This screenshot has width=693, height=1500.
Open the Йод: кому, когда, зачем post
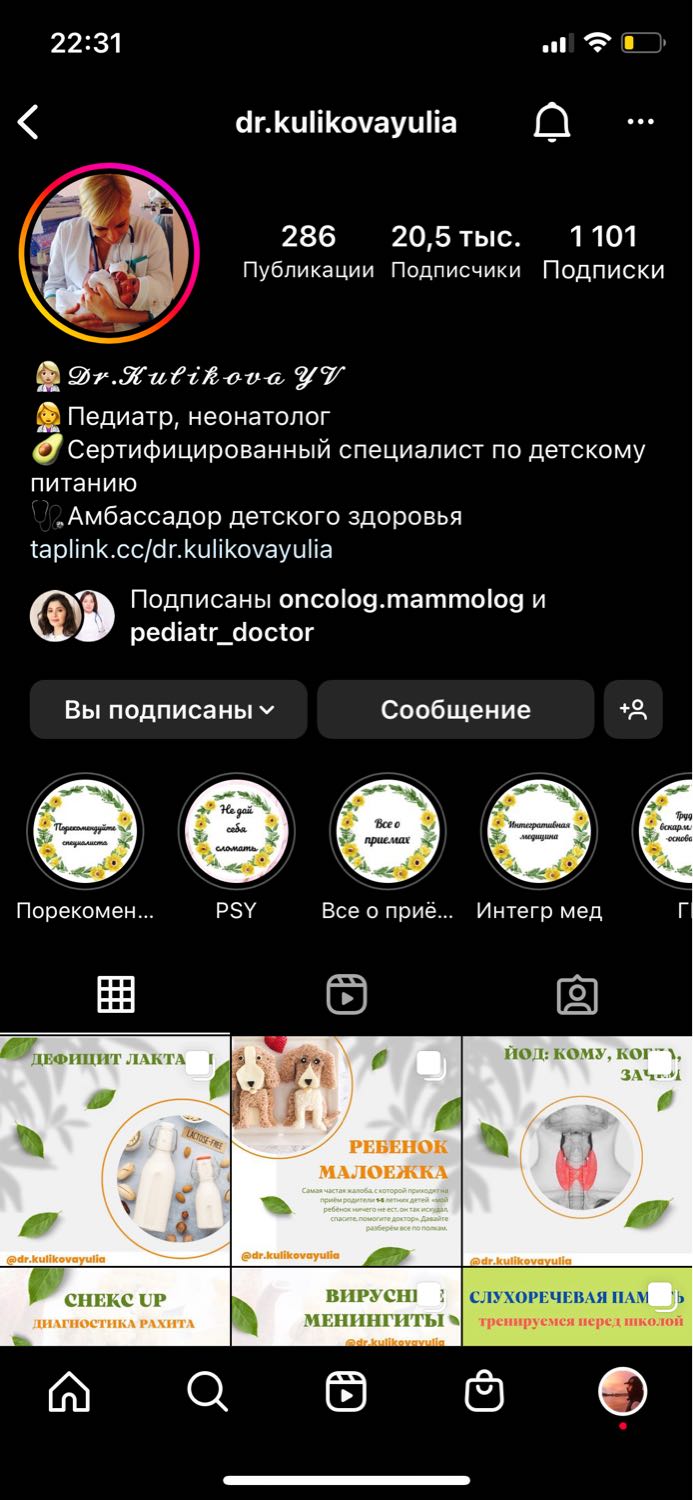click(x=578, y=1150)
